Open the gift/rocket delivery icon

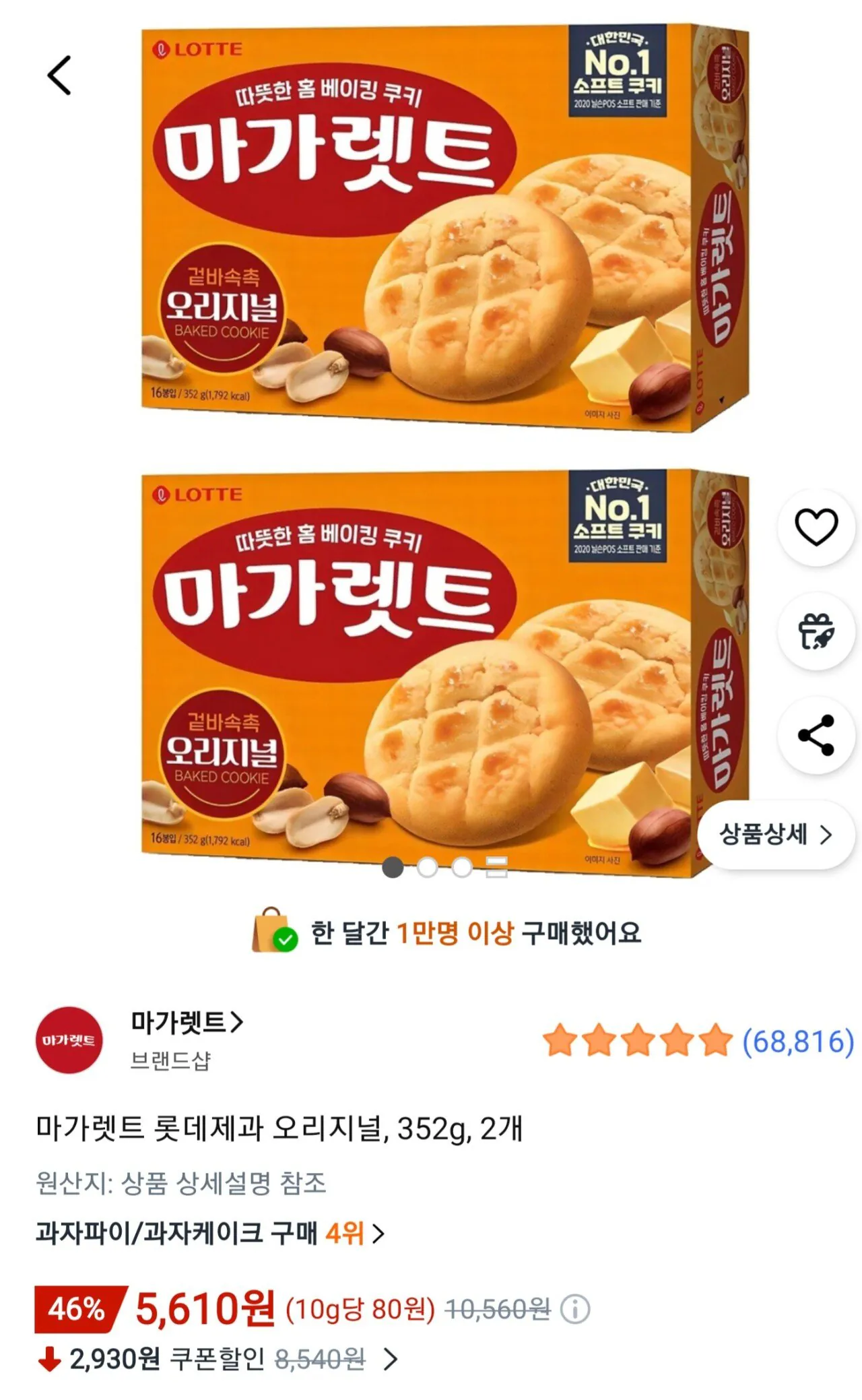816,631
